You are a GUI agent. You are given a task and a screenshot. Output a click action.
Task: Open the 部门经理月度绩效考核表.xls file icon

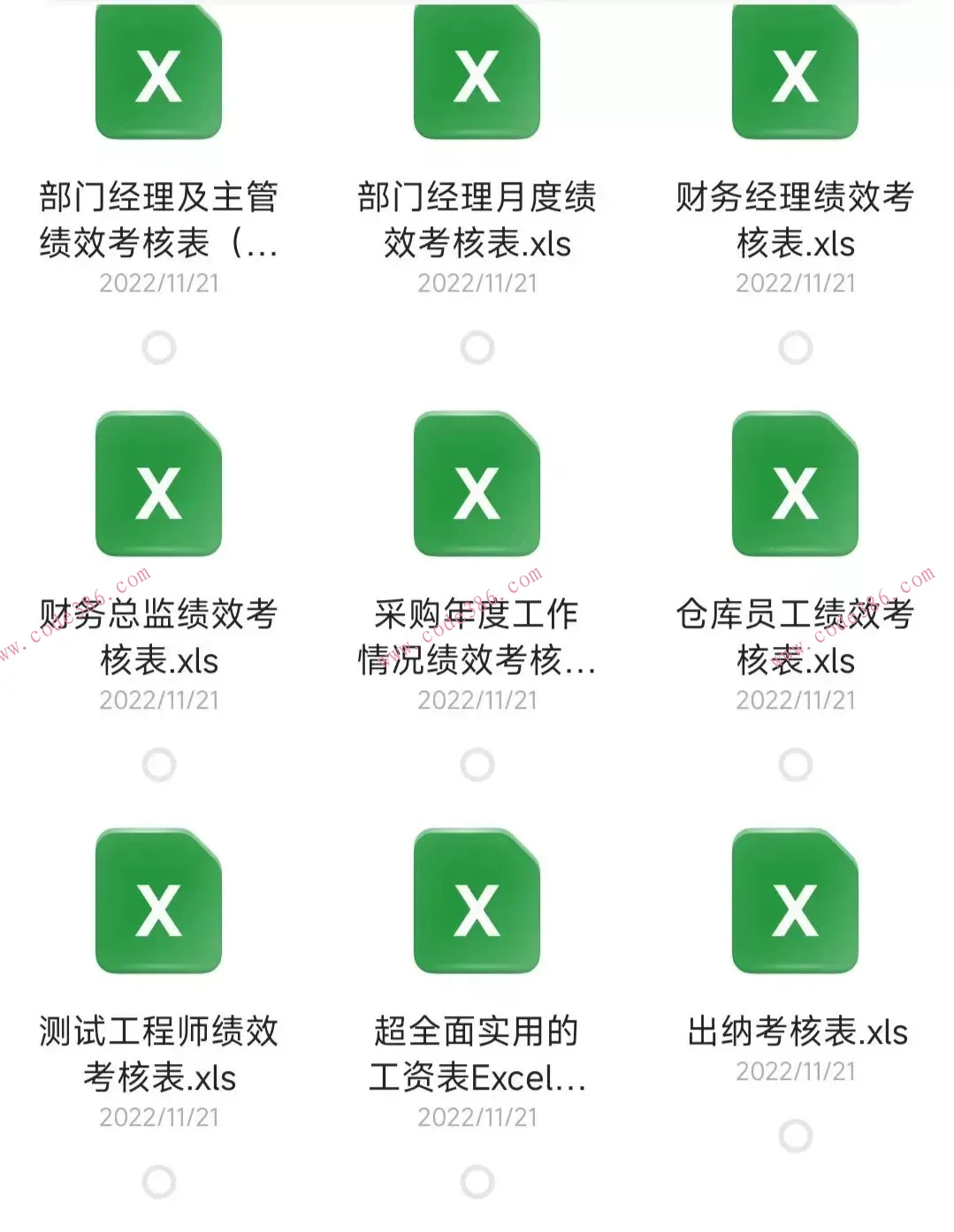coord(477,71)
